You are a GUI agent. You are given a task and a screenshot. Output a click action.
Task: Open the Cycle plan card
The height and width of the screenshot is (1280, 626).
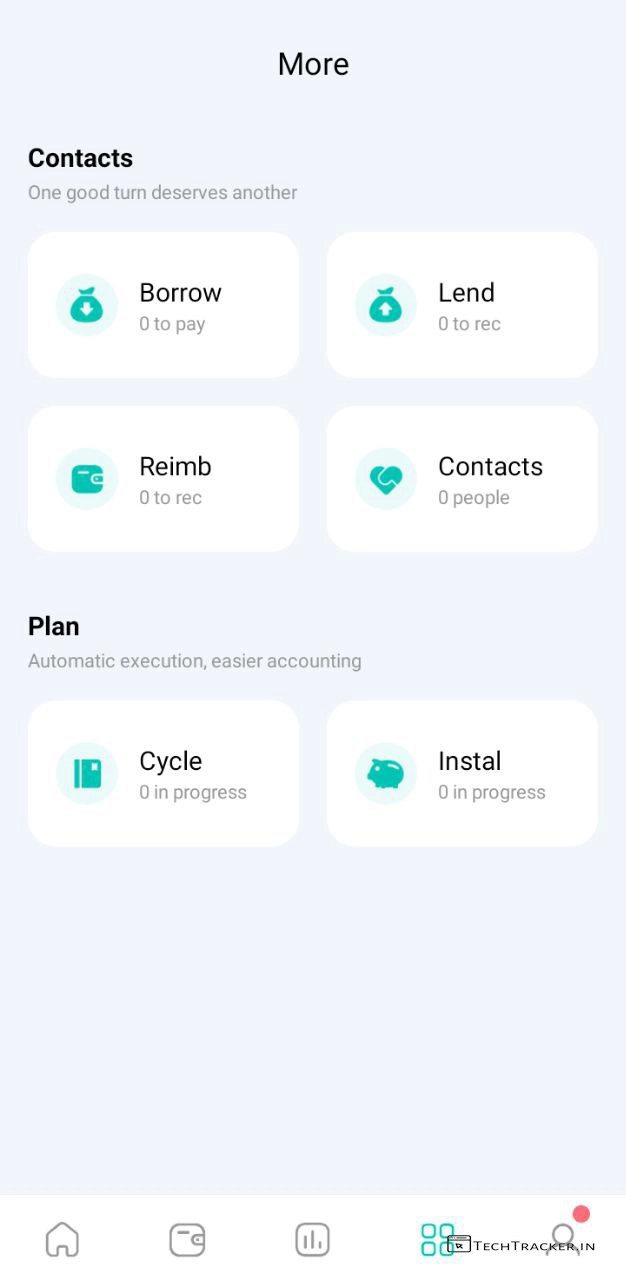(163, 773)
